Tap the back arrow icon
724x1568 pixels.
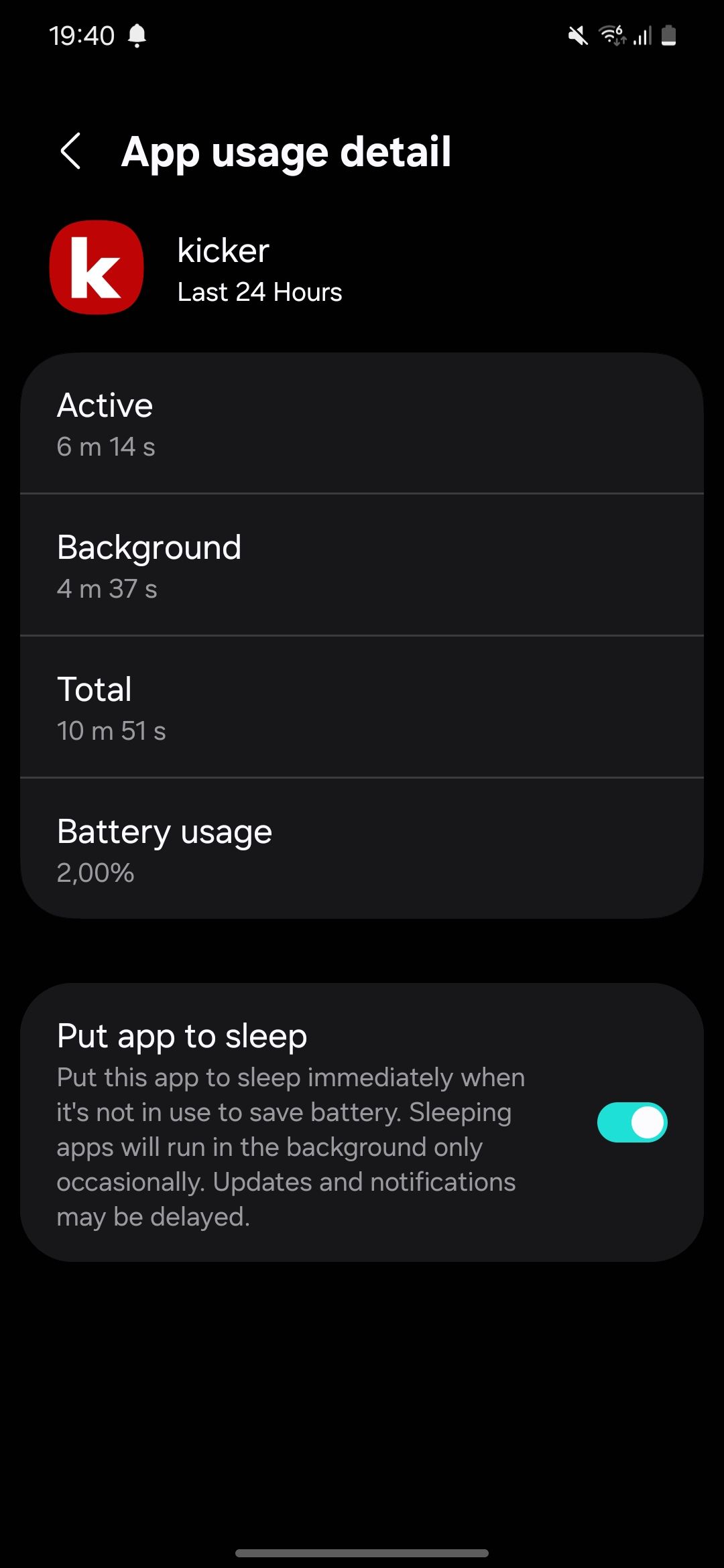[x=72, y=152]
